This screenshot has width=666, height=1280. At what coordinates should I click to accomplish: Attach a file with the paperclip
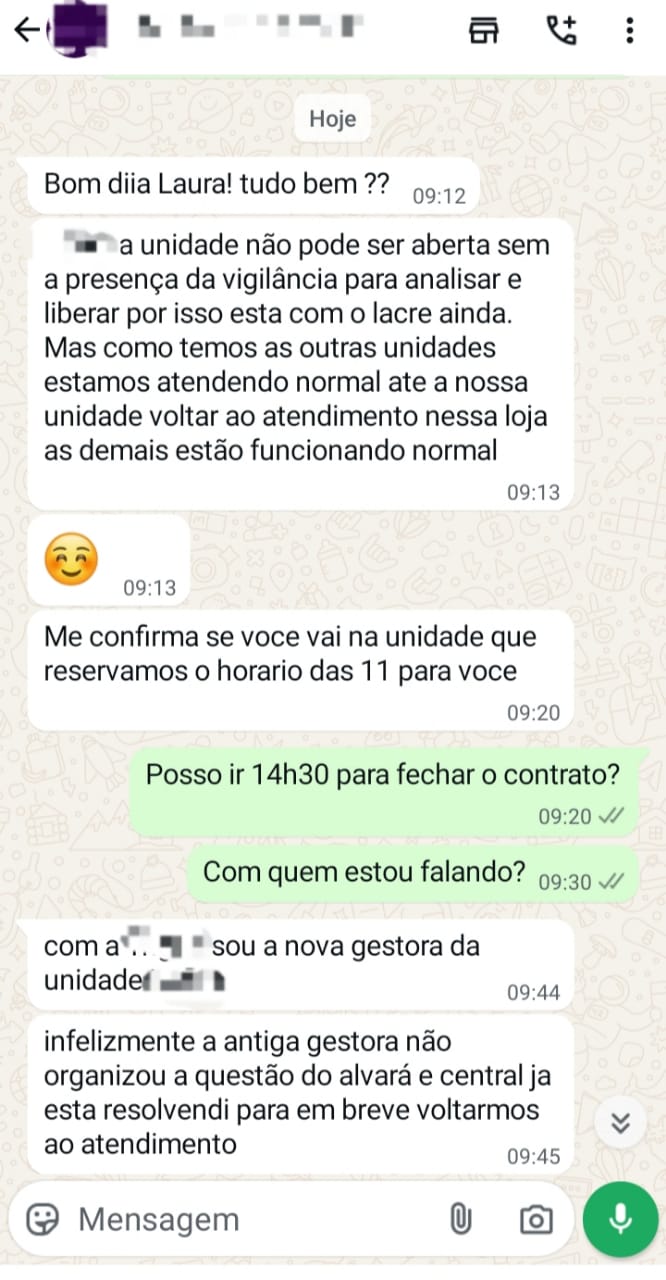click(x=460, y=1219)
